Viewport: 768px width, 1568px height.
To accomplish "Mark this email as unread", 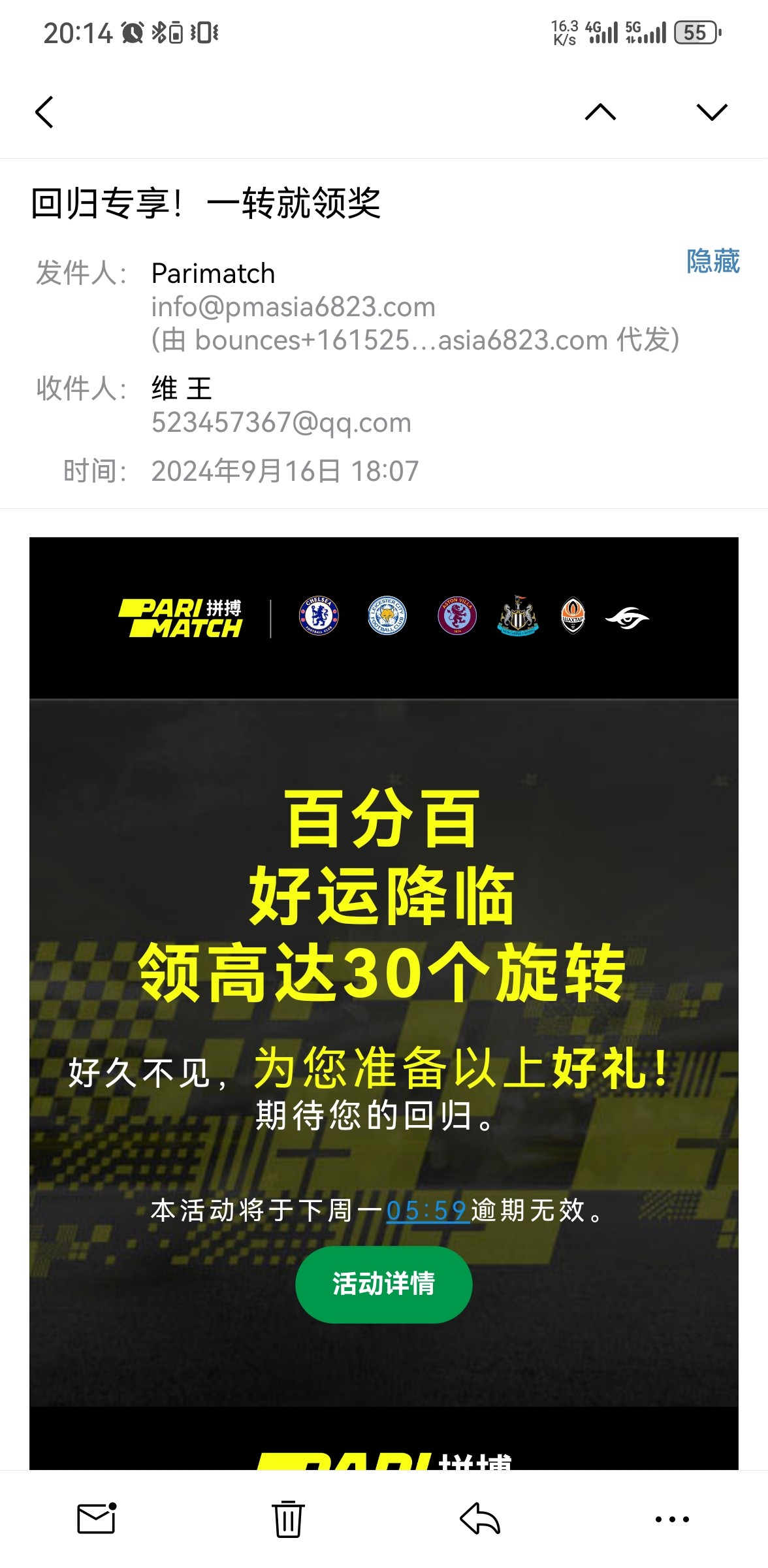I will (x=97, y=1518).
